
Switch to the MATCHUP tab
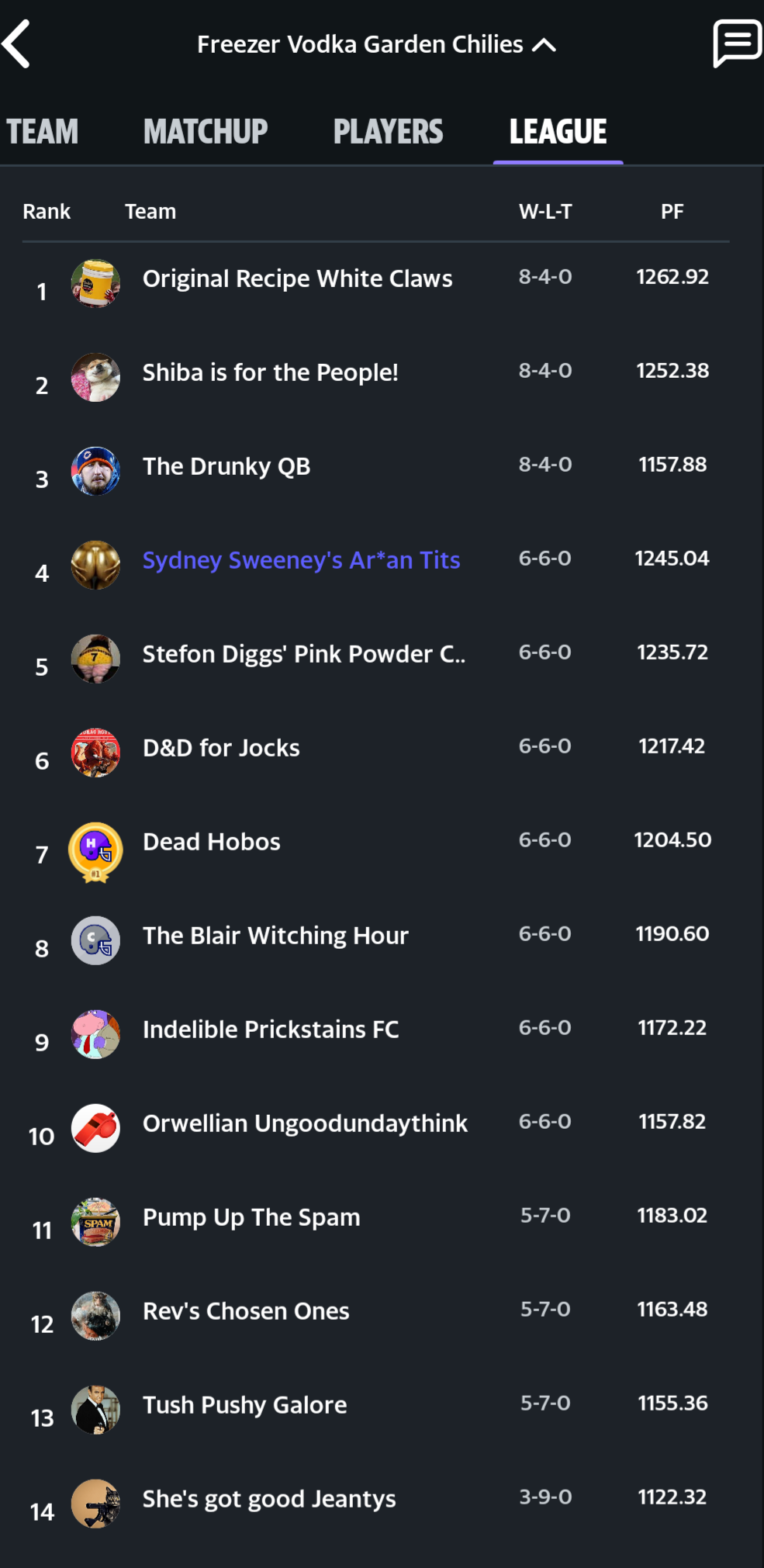click(206, 131)
